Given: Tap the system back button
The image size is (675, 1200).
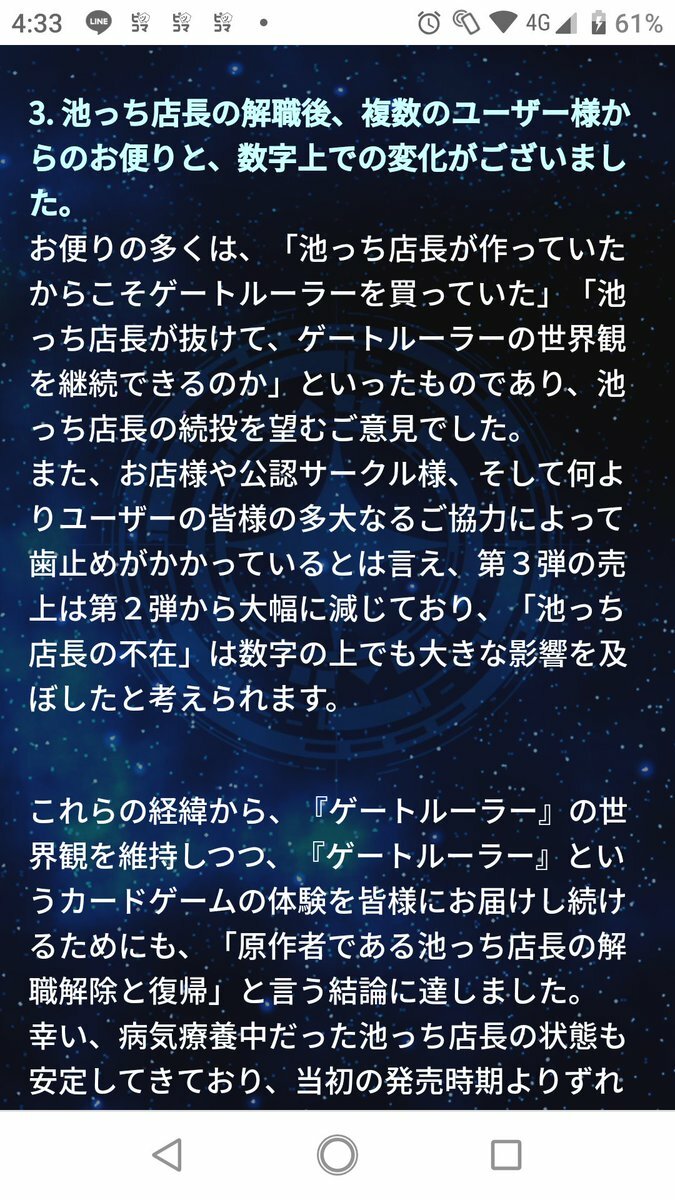Looking at the screenshot, I should [x=167, y=1155].
